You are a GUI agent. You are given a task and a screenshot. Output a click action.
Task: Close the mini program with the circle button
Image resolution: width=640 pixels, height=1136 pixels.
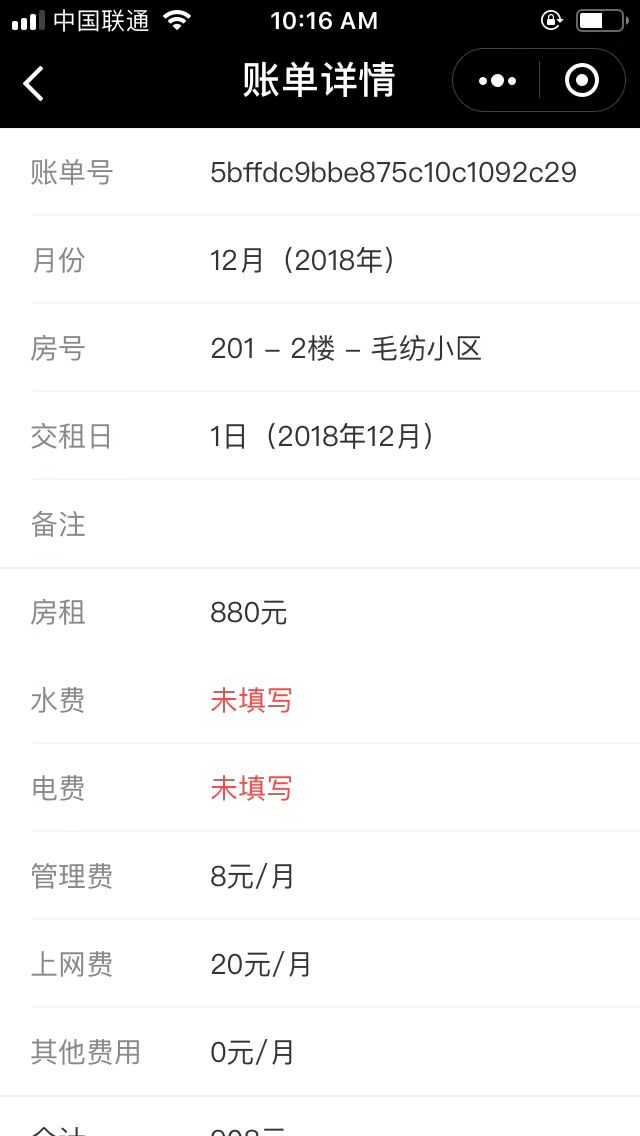[x=582, y=80]
